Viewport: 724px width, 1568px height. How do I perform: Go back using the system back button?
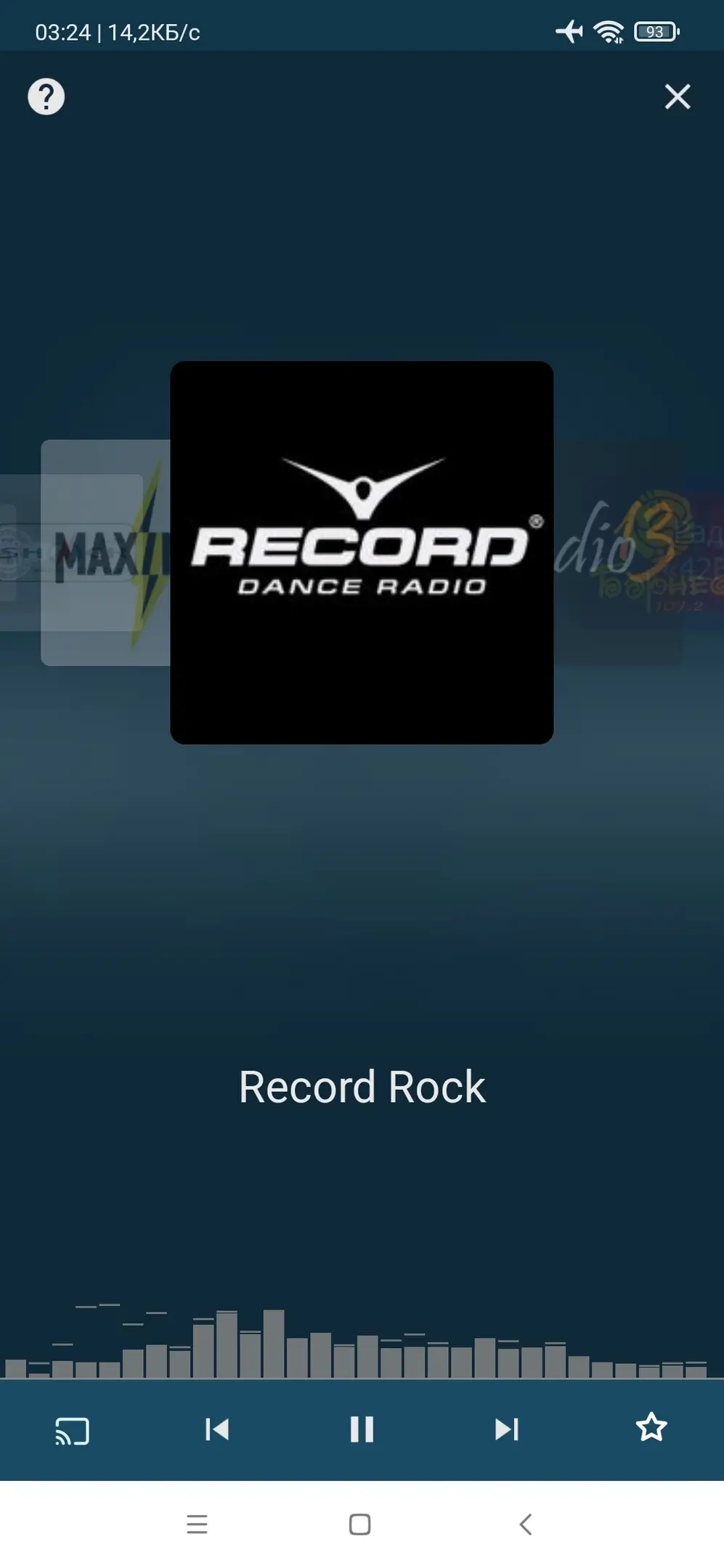point(526,1524)
